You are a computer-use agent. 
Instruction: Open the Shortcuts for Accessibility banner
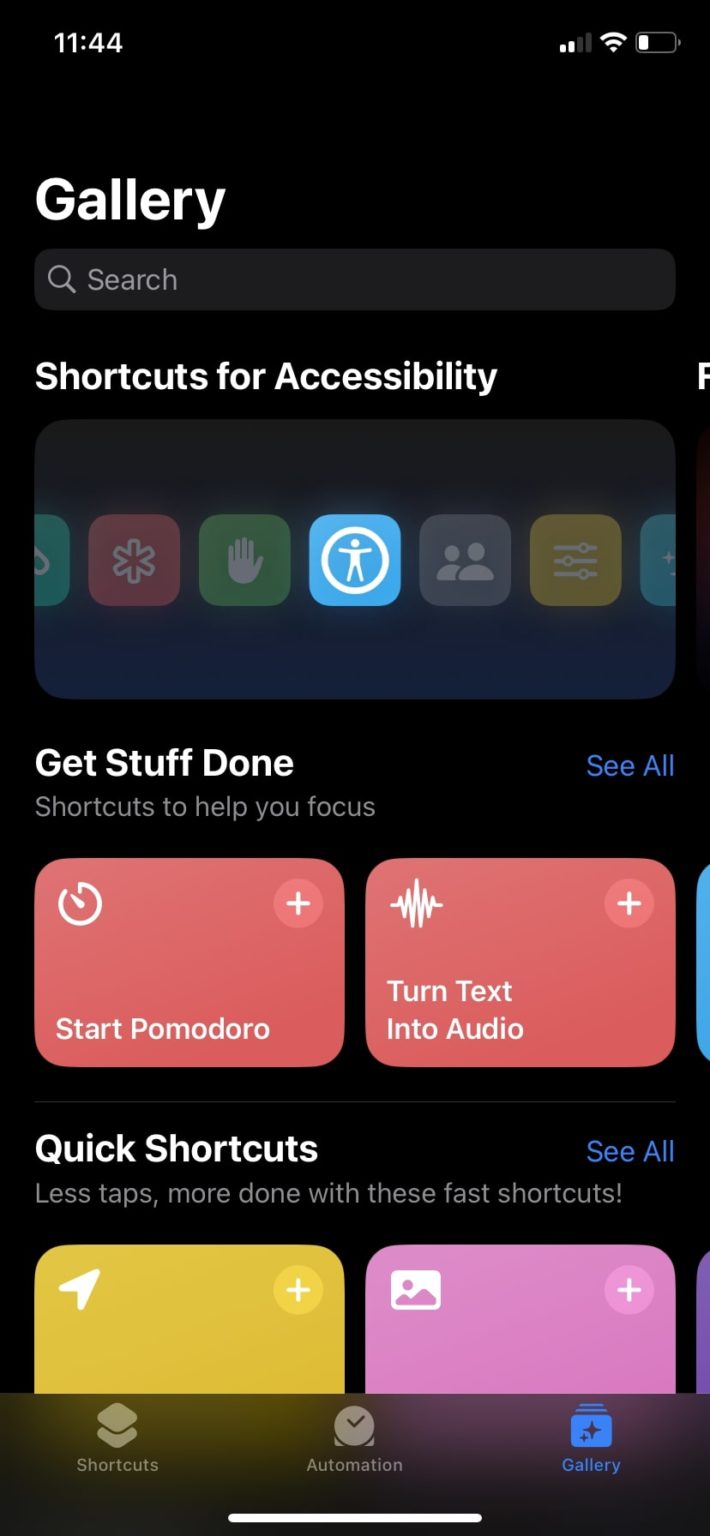(354, 559)
